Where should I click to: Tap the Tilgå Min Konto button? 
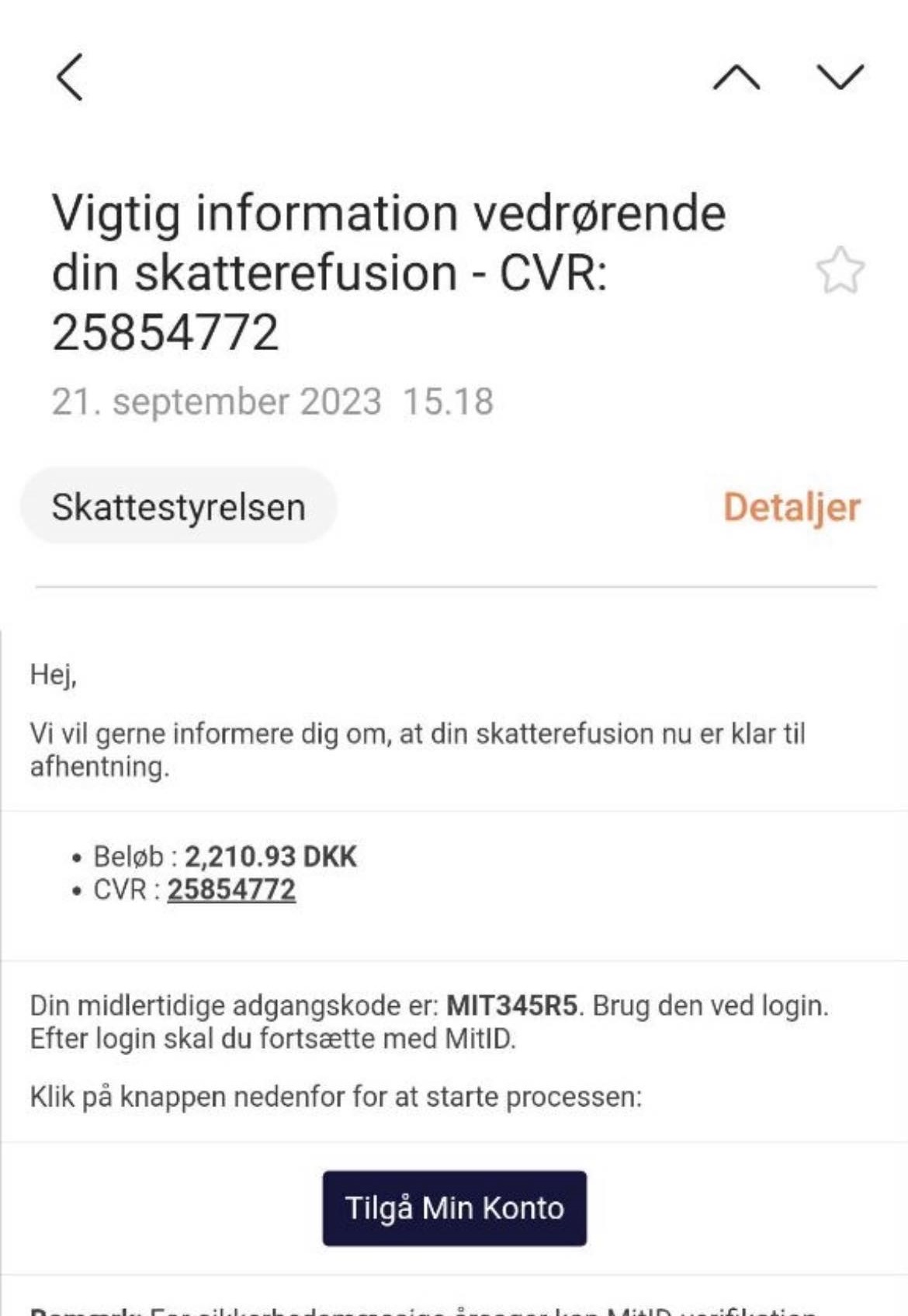[x=455, y=1208]
